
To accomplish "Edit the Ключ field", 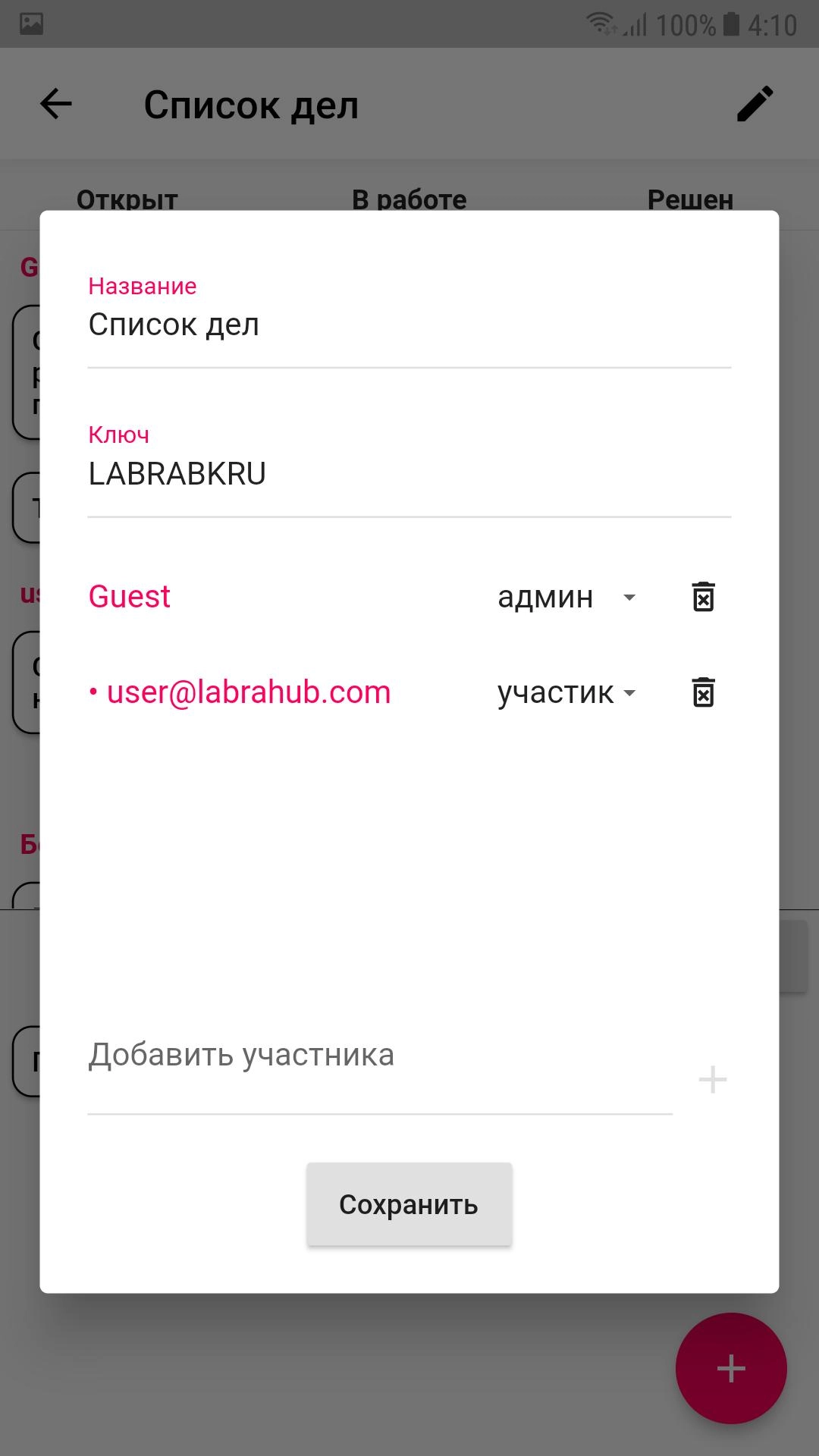I will 408,475.
